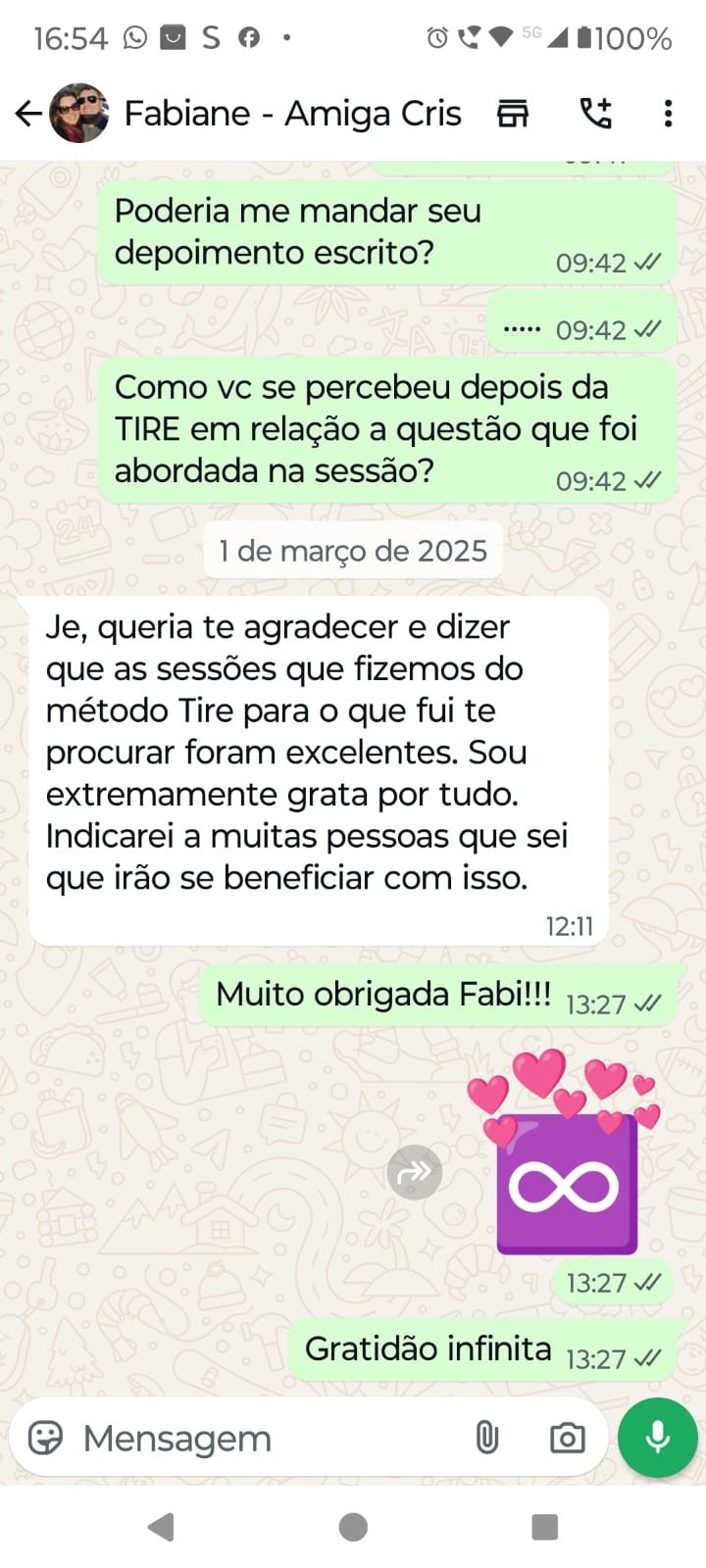Tap the system home button
Viewport: 706px width, 1568px height.
(353, 1527)
